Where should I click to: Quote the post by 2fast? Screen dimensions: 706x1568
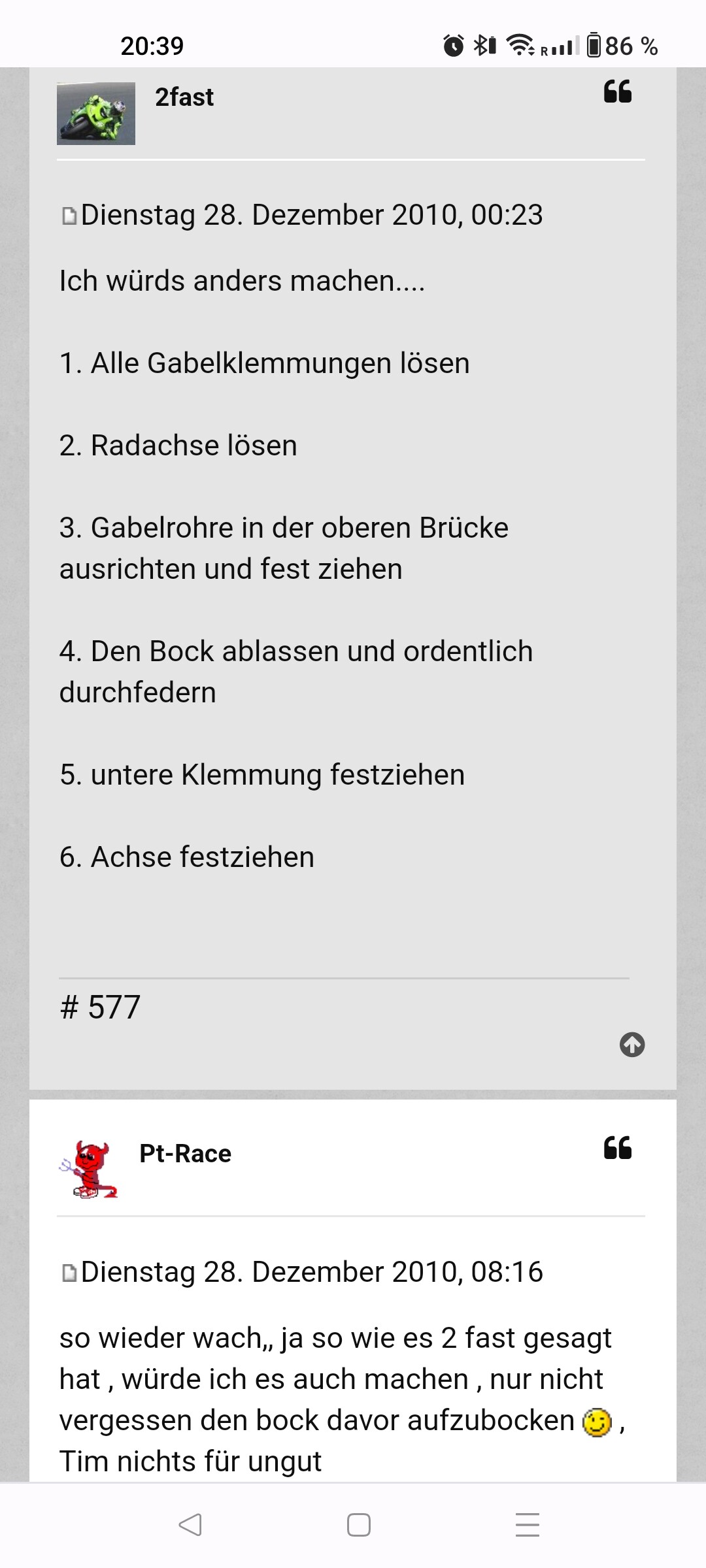click(x=617, y=92)
